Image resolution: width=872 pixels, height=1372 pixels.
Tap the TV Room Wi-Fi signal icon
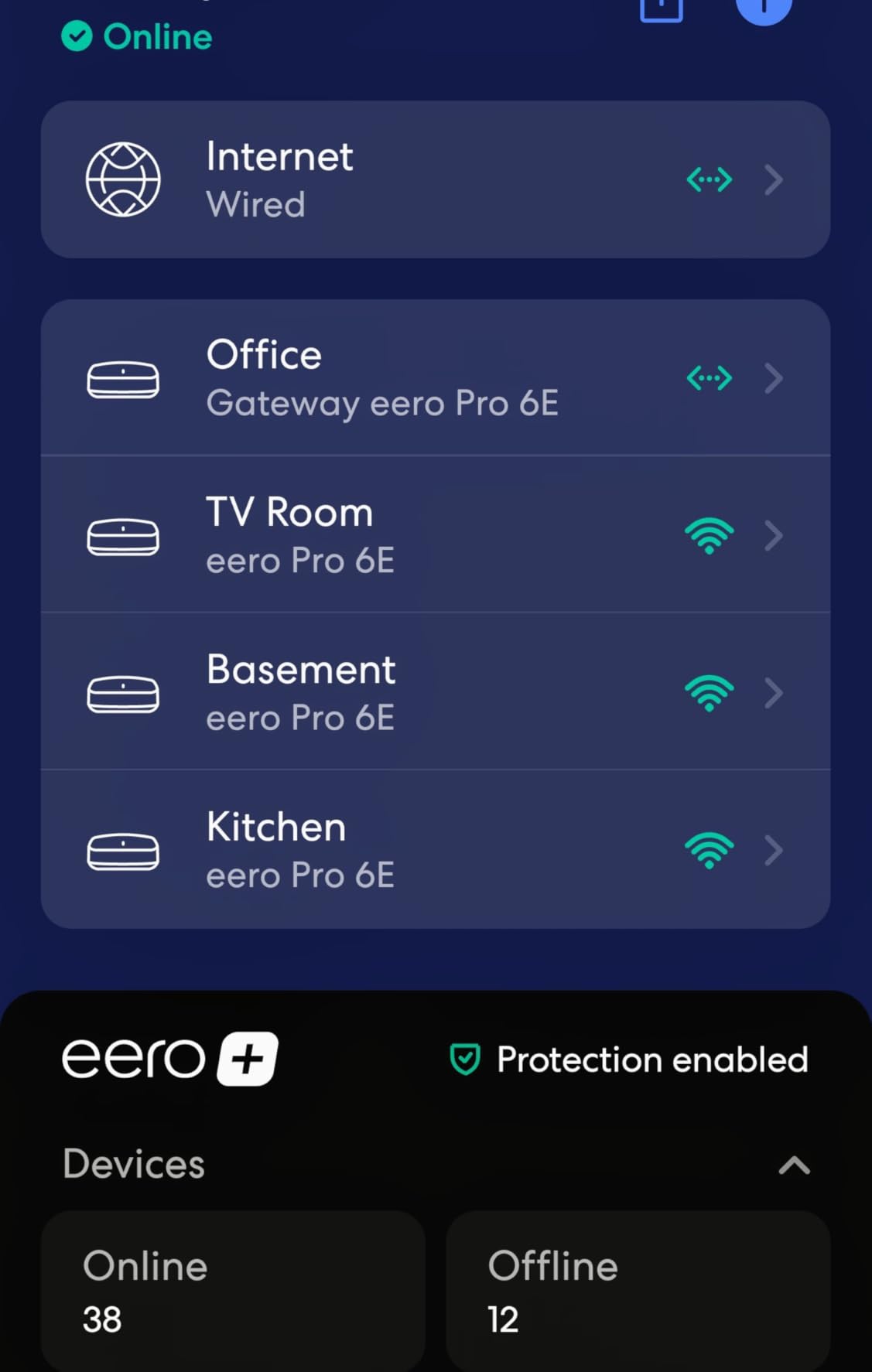pyautogui.click(x=708, y=534)
